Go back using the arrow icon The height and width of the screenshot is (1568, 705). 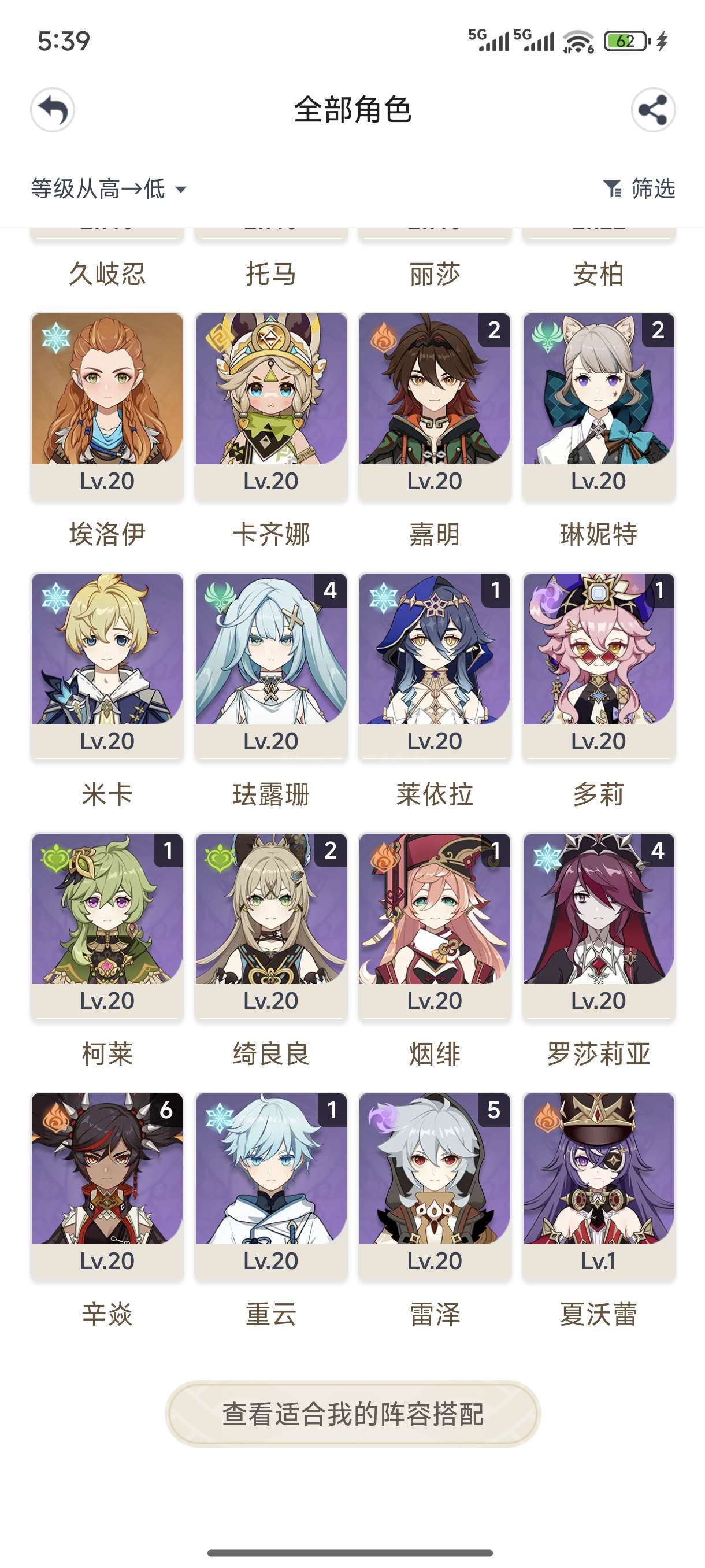tap(53, 110)
